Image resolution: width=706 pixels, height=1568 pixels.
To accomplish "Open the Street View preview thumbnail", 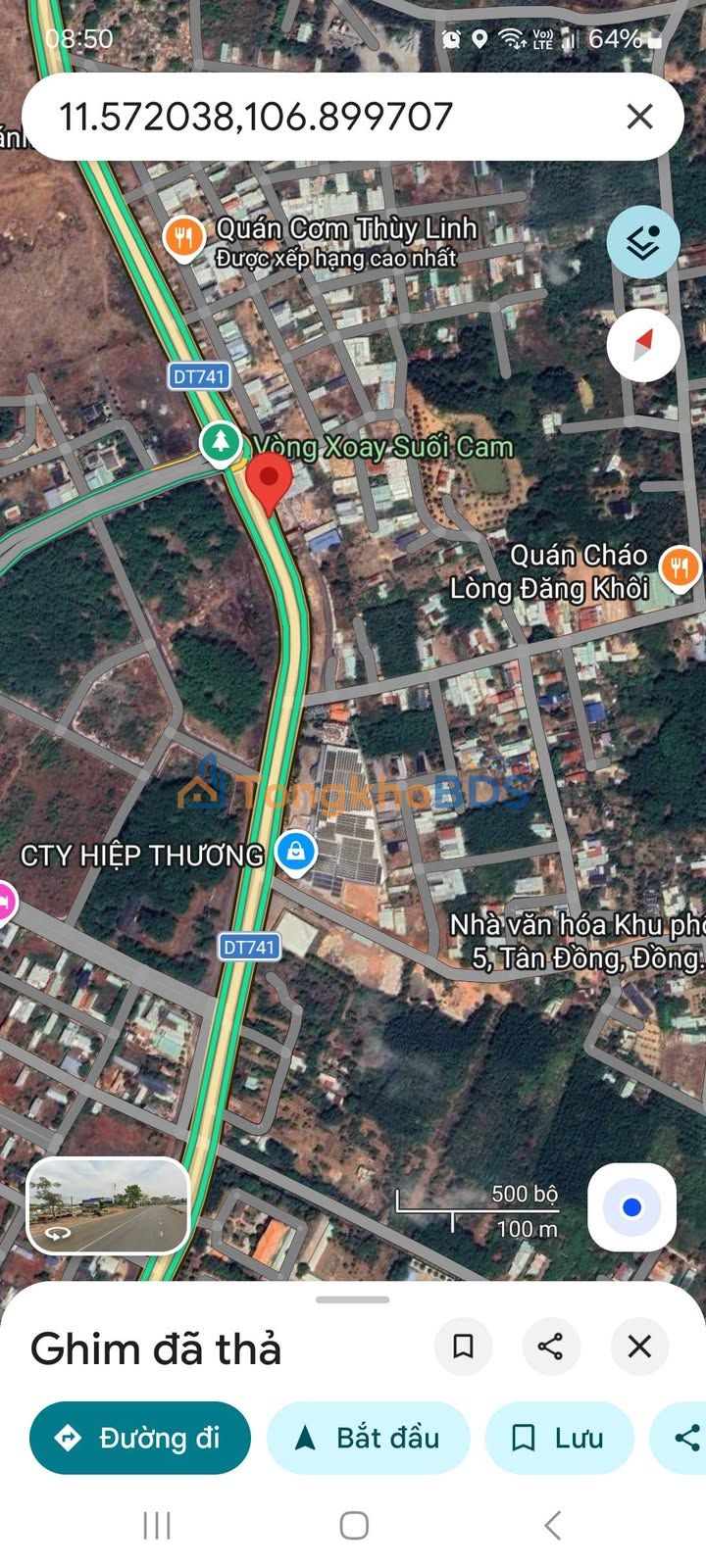I will click(108, 1206).
